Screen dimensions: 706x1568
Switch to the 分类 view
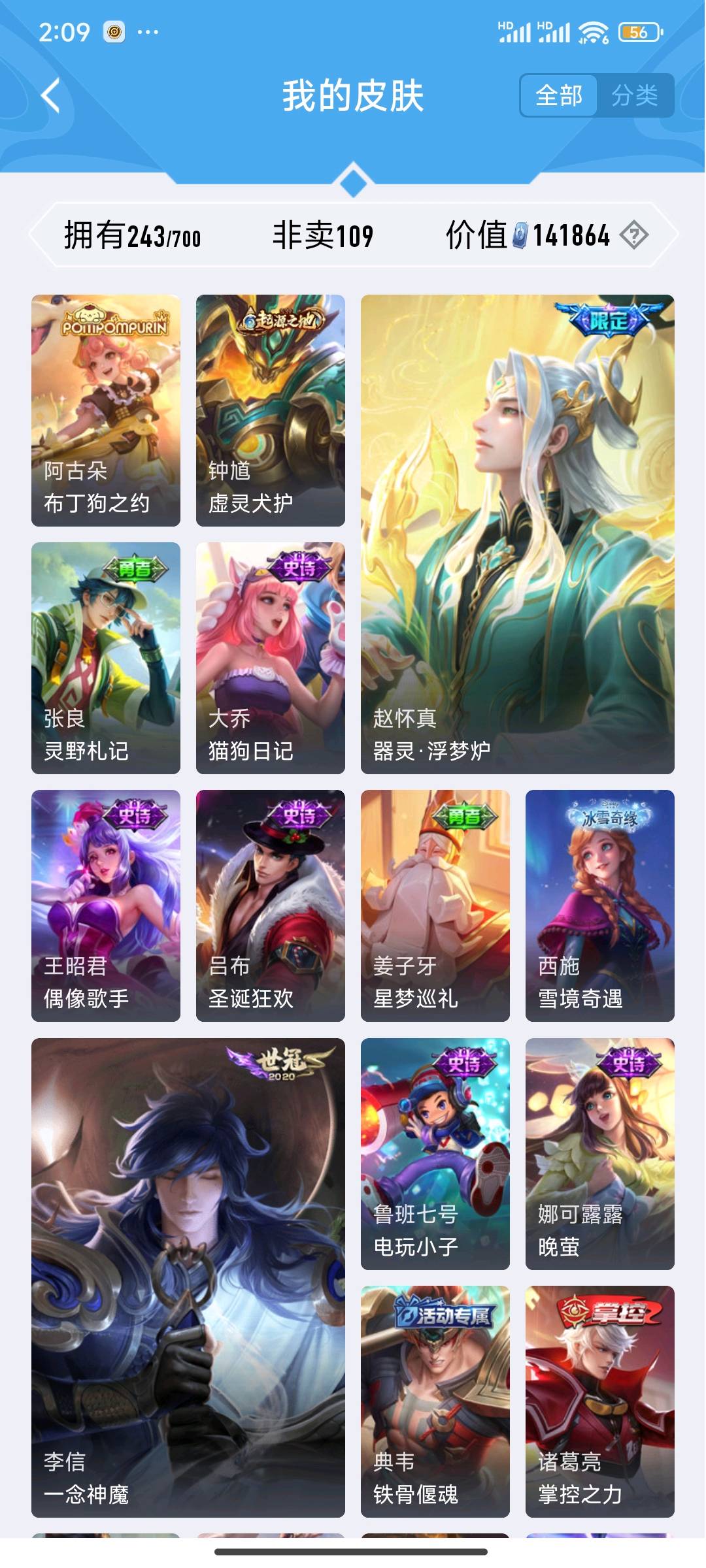tap(634, 96)
